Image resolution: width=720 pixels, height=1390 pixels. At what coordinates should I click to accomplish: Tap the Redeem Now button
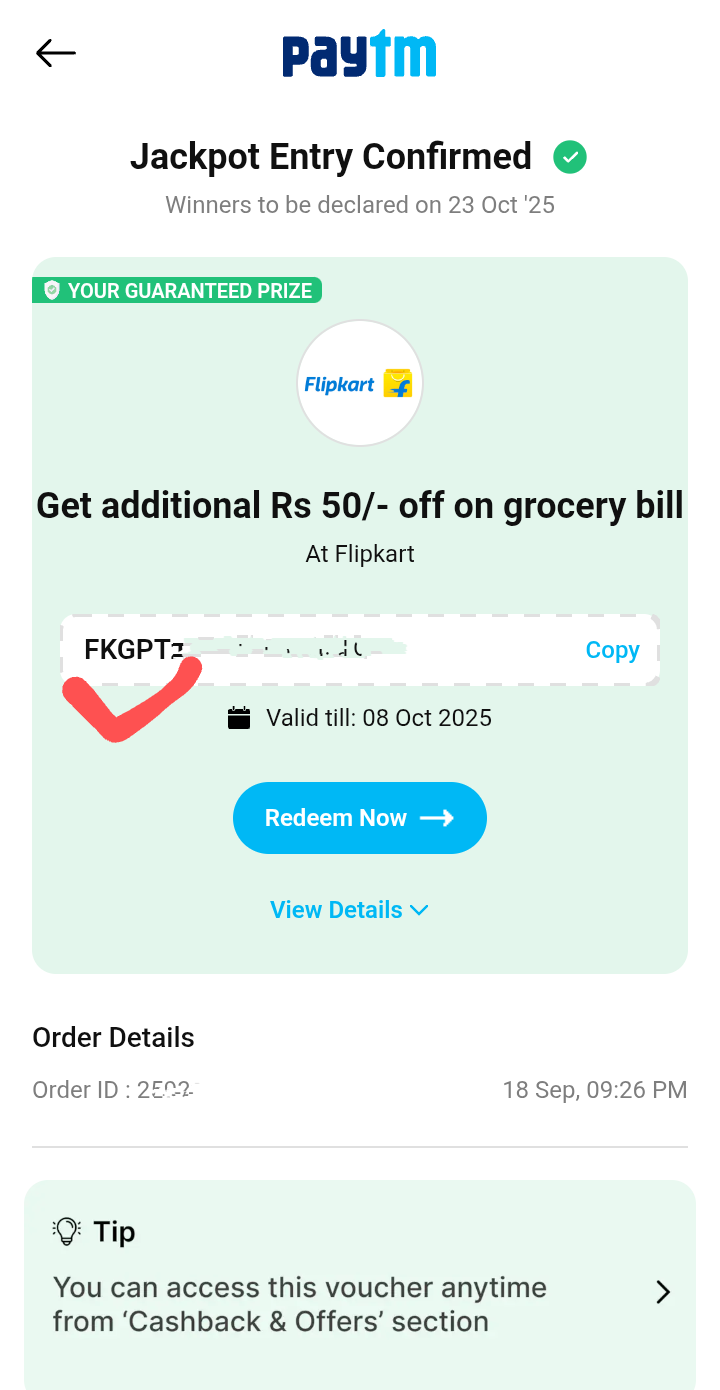pyautogui.click(x=360, y=818)
